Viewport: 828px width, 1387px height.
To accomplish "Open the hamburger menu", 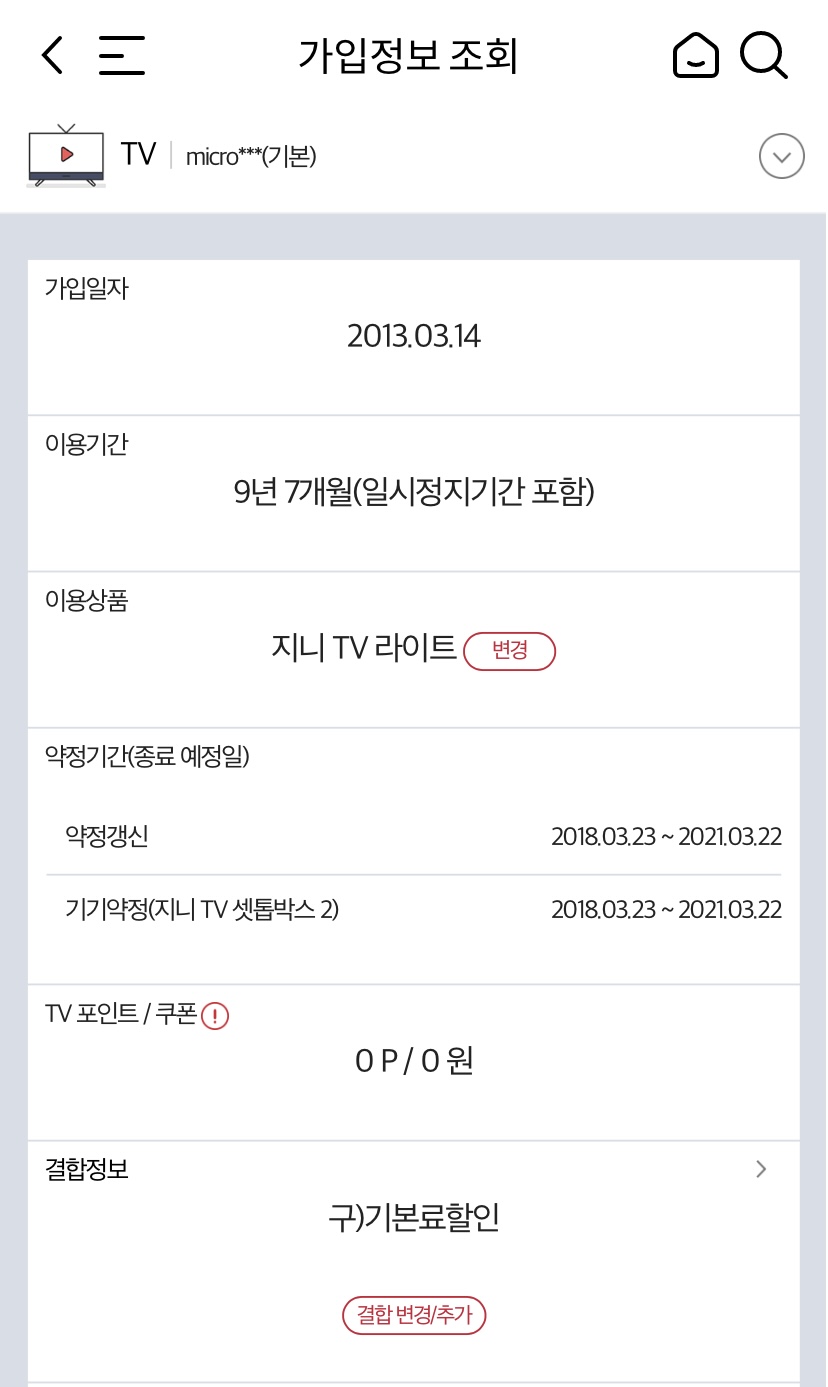I will pos(122,55).
